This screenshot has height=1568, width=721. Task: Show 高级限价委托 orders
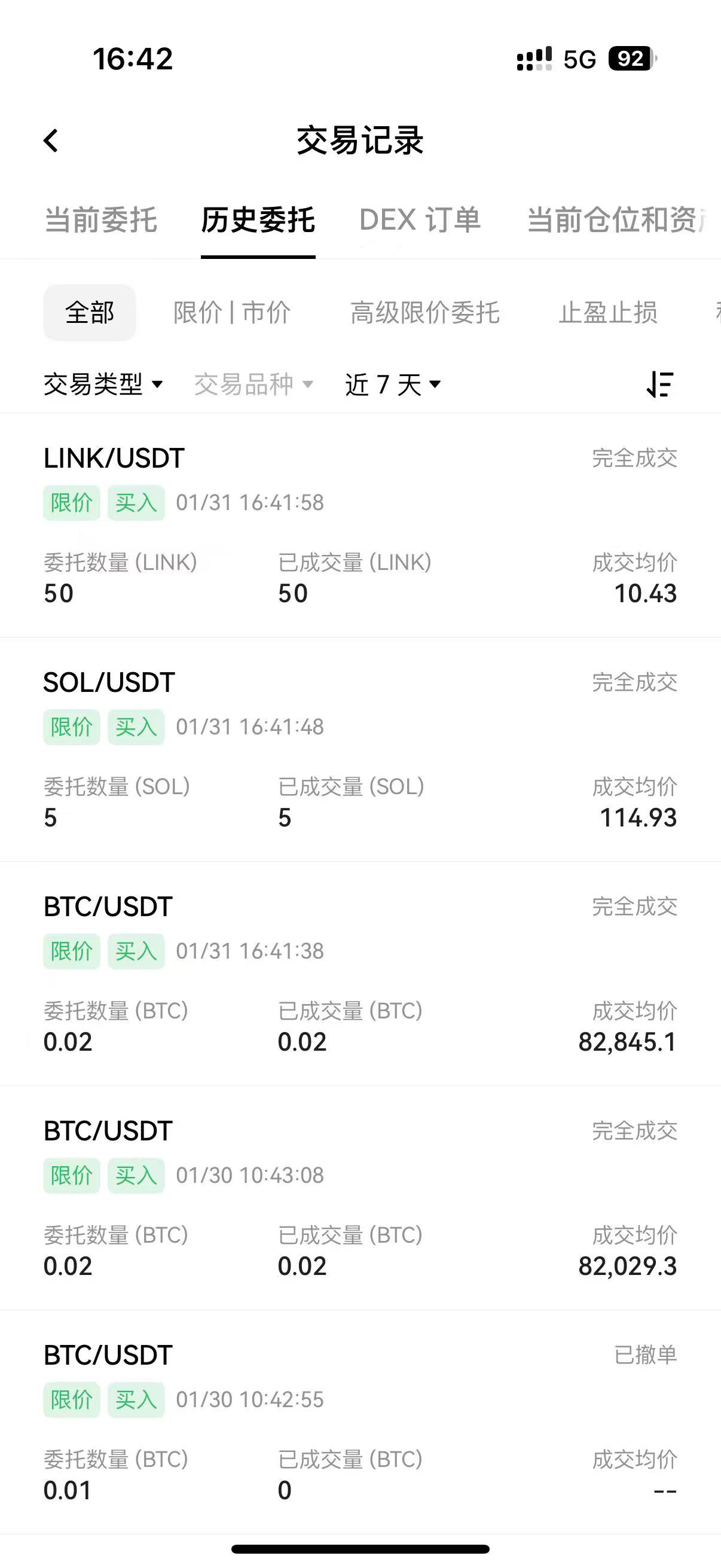[x=424, y=313]
